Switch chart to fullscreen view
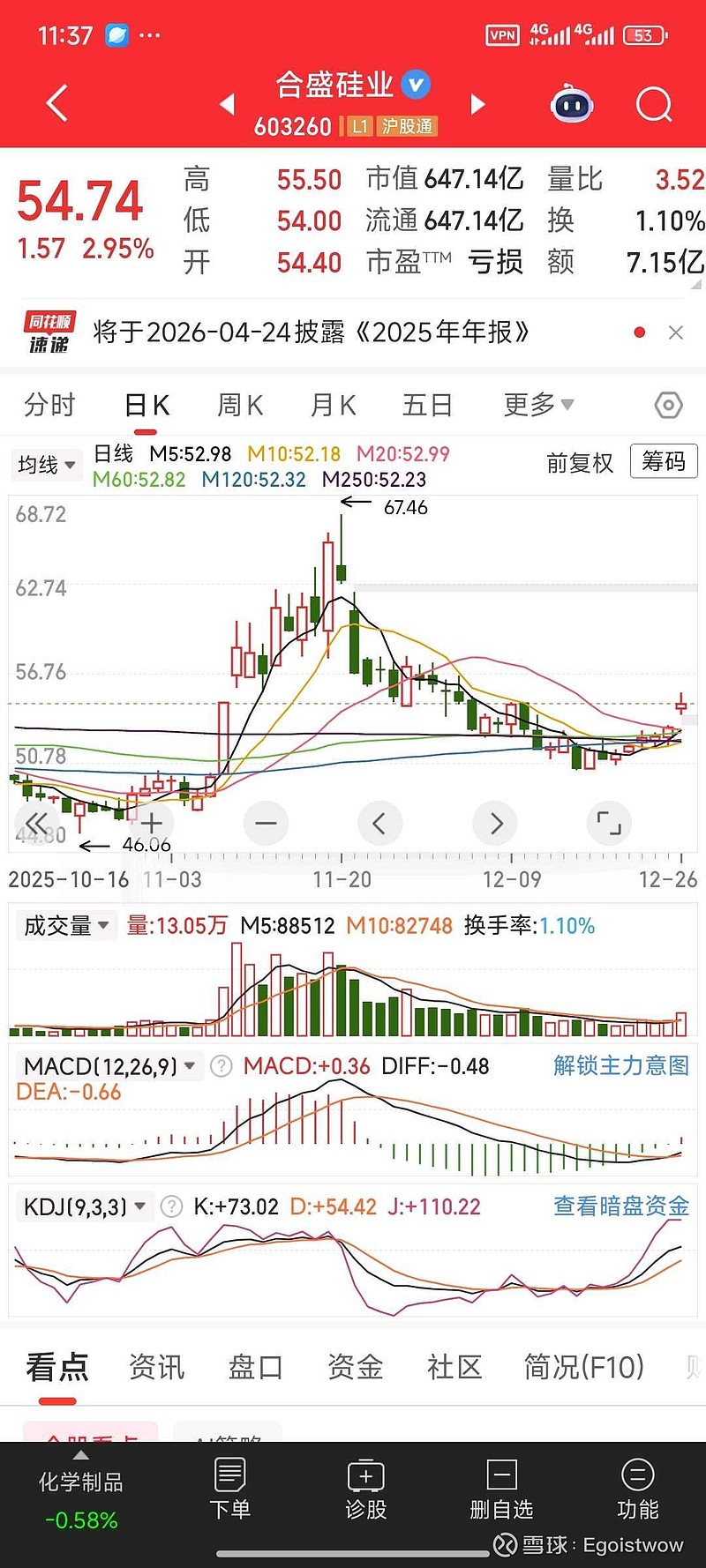 (x=609, y=823)
